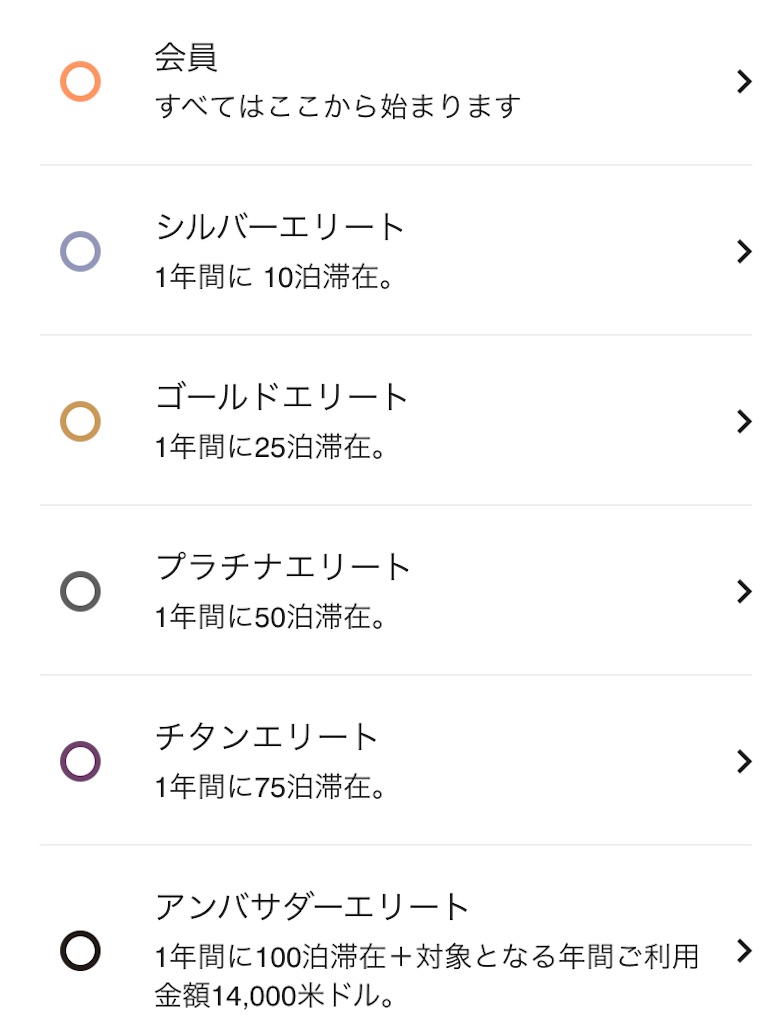Click the black アンバサダーエリート tier circle icon
Screen dimensions: 773x1024
78,952
